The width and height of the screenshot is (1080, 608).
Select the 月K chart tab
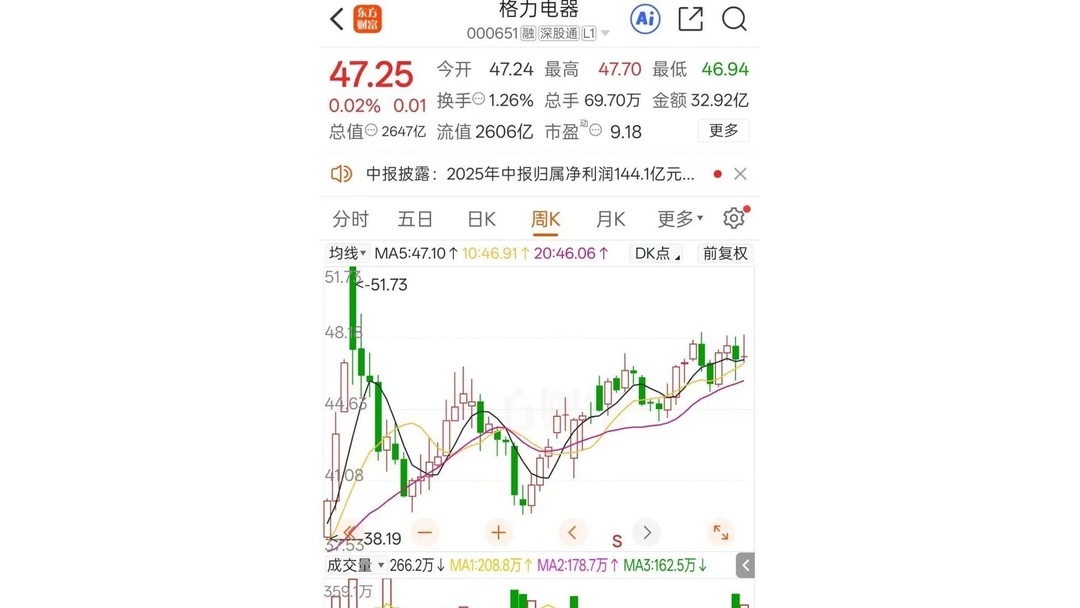(610, 219)
